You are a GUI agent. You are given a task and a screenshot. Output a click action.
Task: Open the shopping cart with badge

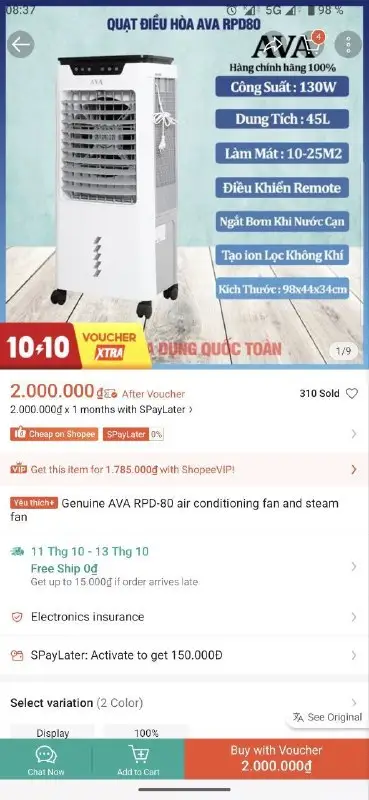(311, 44)
